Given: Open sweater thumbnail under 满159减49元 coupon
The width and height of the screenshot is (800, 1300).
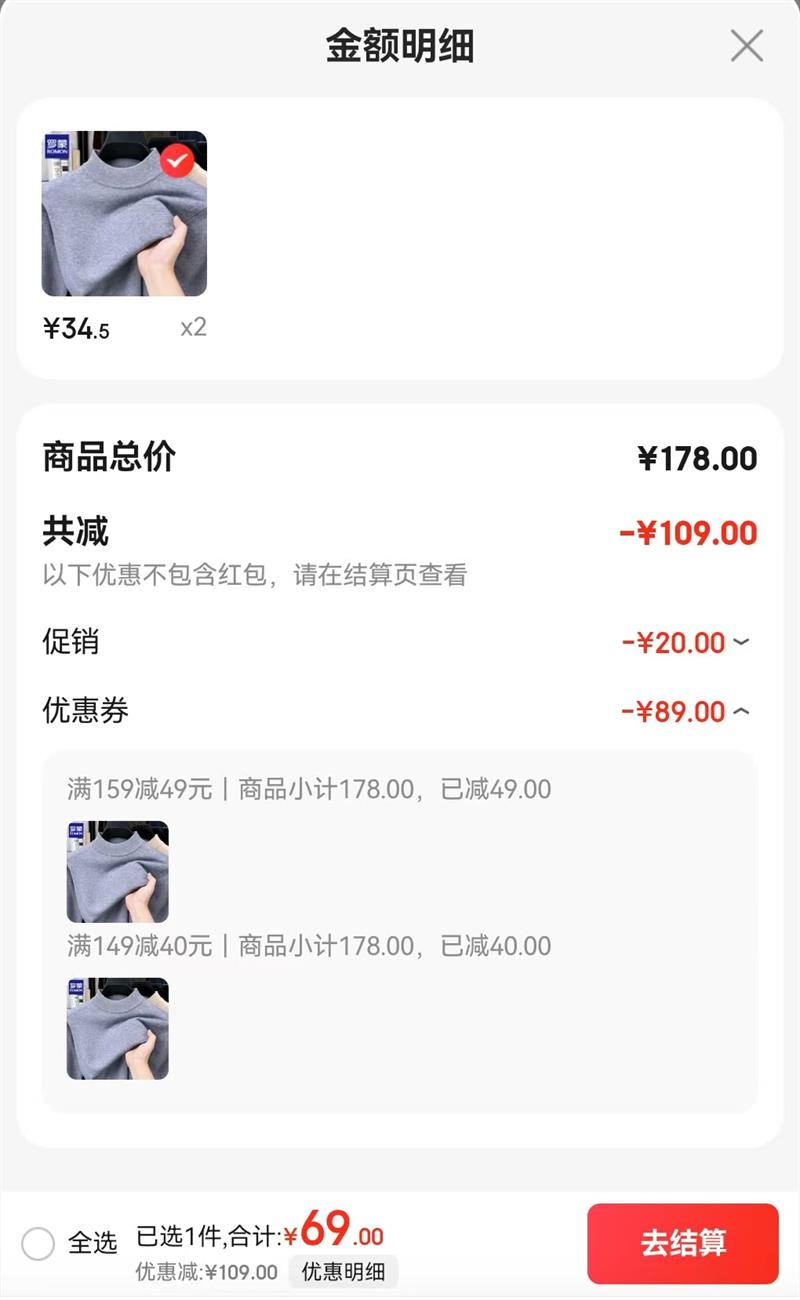Looking at the screenshot, I should tap(118, 872).
